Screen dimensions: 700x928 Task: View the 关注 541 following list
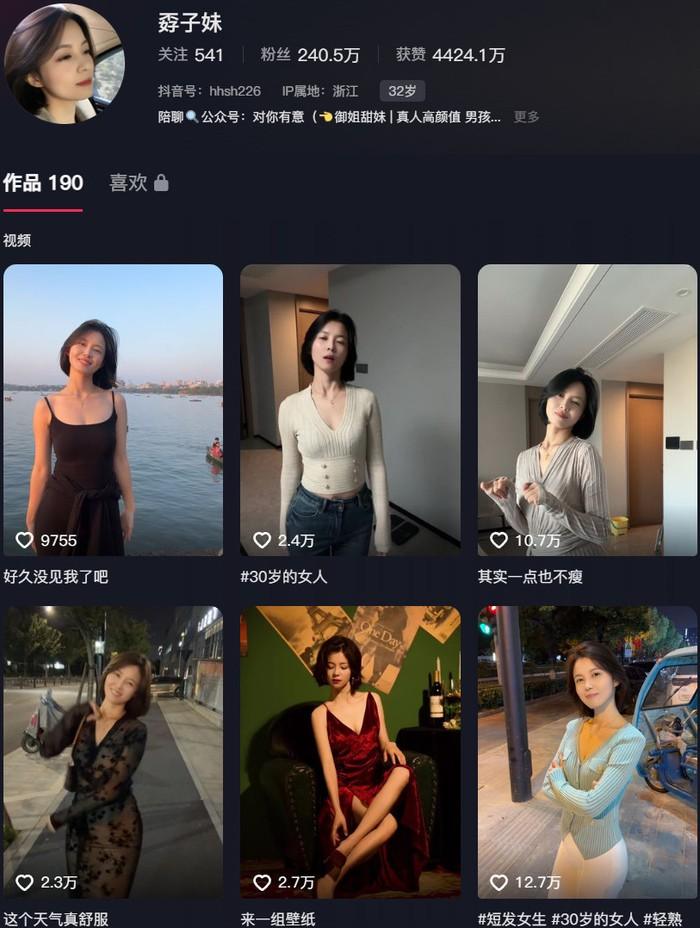pyautogui.click(x=190, y=55)
